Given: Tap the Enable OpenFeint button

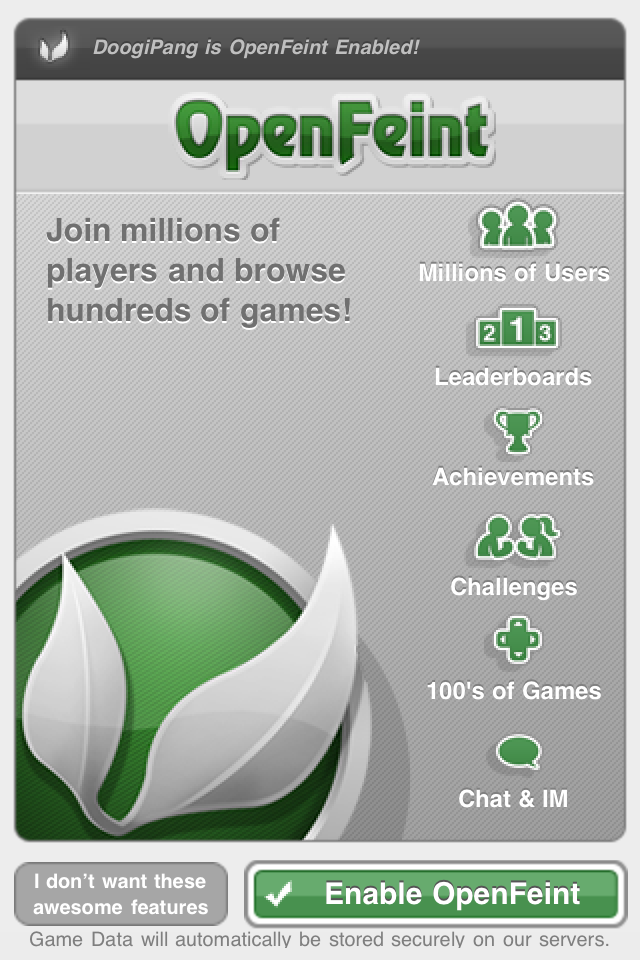Looking at the screenshot, I should 436,893.
